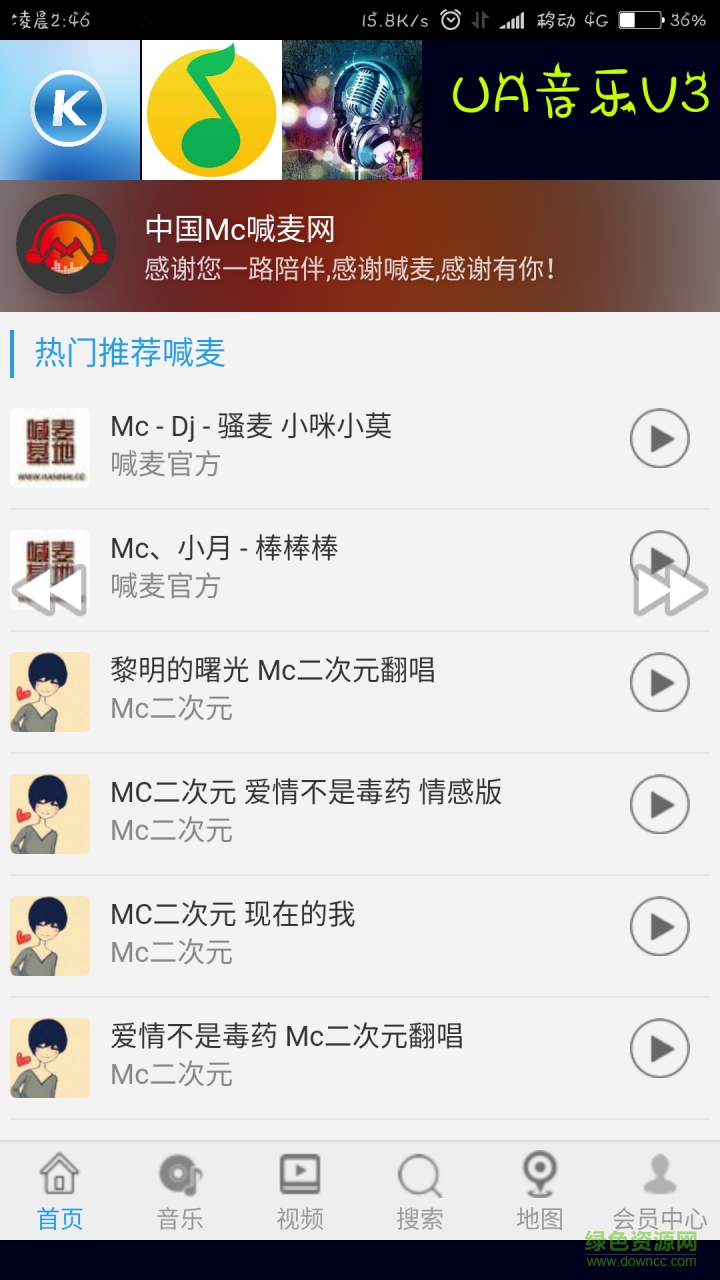Screen dimensions: 720x1280
Task: Open the song Mc、小月 - 棒棒棒
Action: click(x=300, y=565)
